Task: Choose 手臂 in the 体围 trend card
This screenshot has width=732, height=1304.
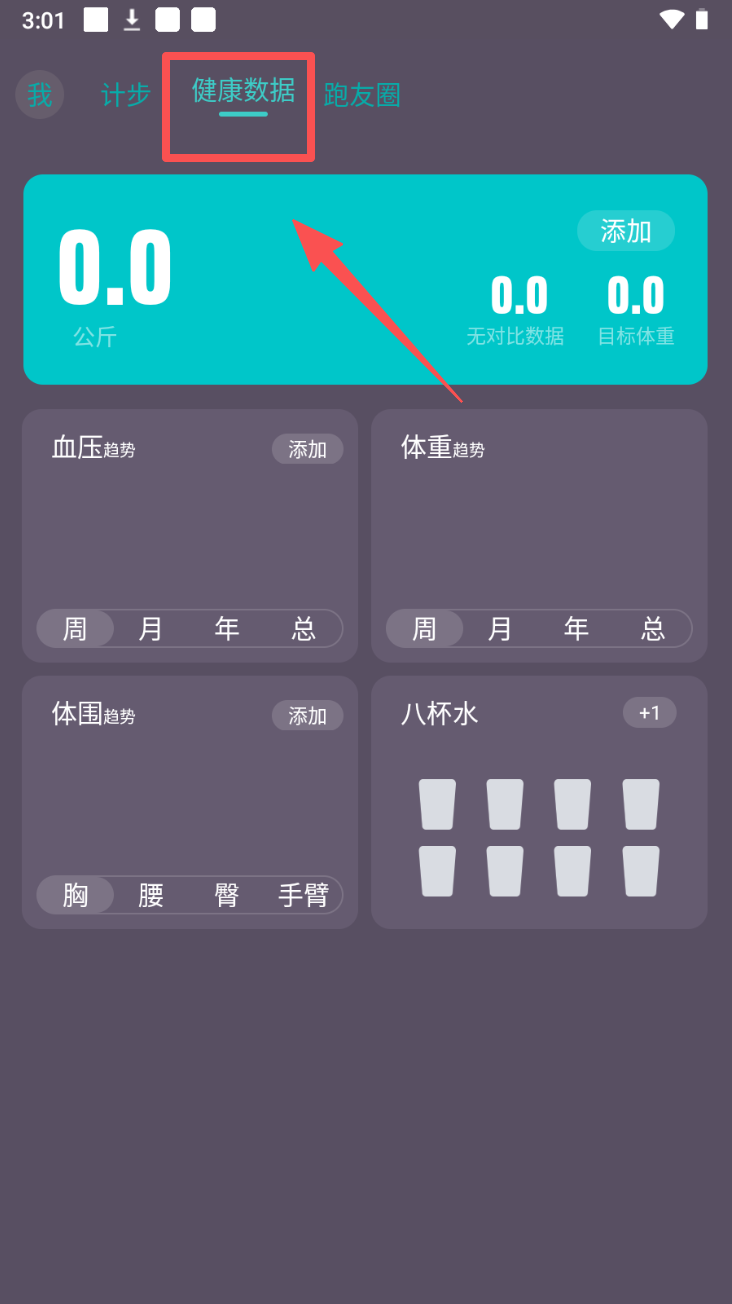Action: [x=303, y=895]
